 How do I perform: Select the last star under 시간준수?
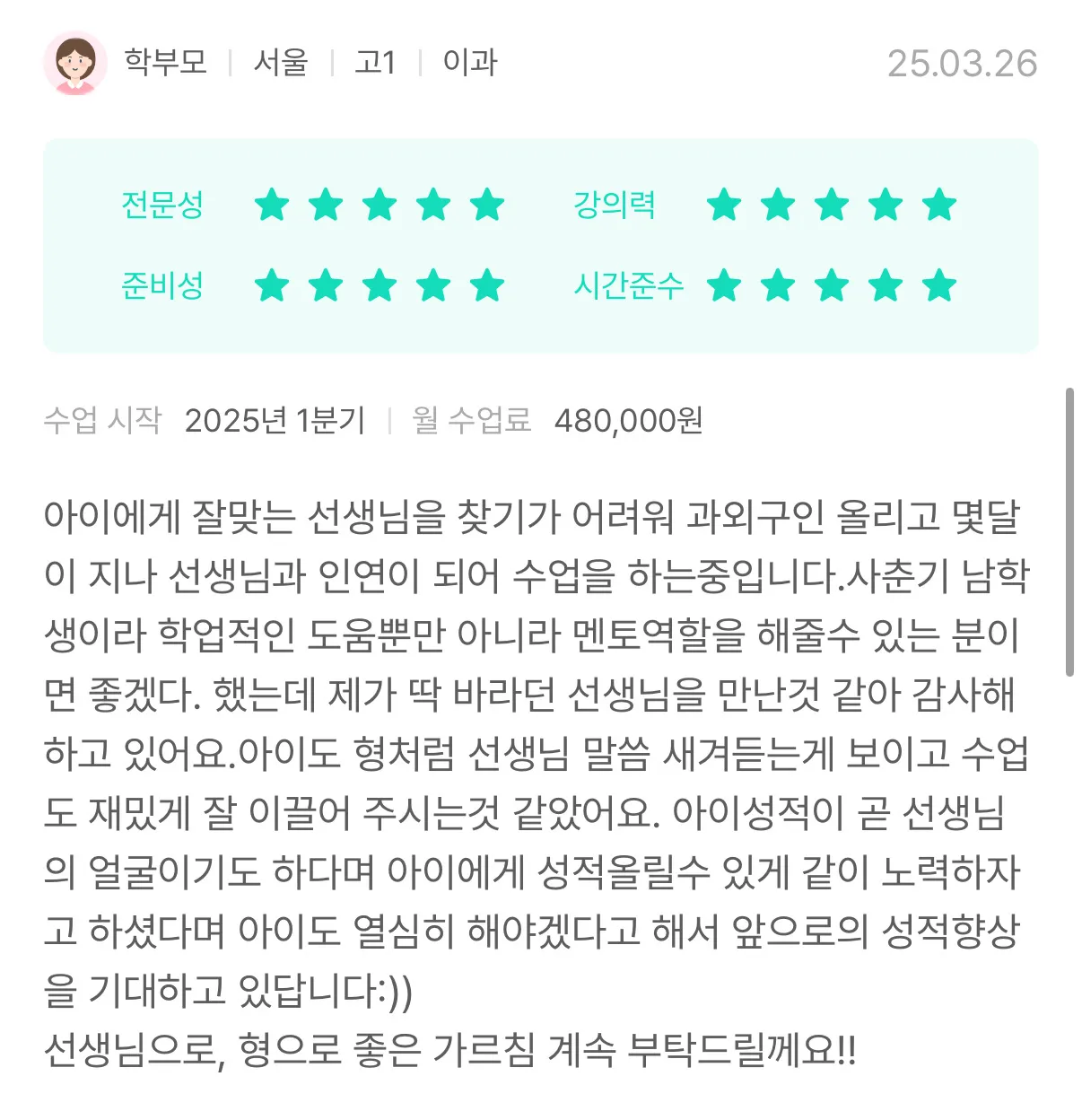(938, 286)
